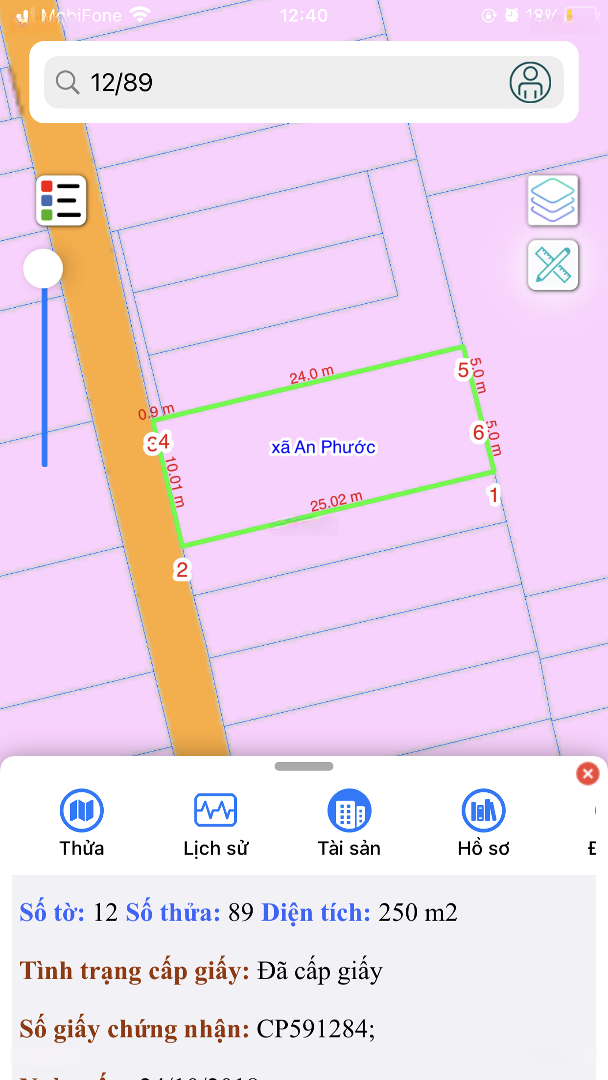Open the map layers selector
This screenshot has width=608, height=1080.
[553, 201]
